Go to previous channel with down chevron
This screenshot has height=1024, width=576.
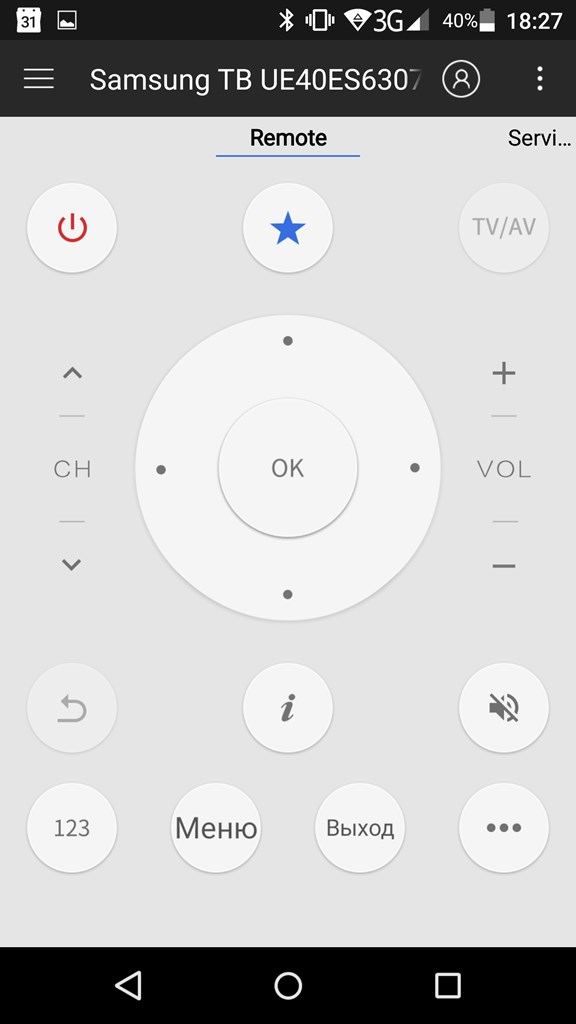point(72,564)
